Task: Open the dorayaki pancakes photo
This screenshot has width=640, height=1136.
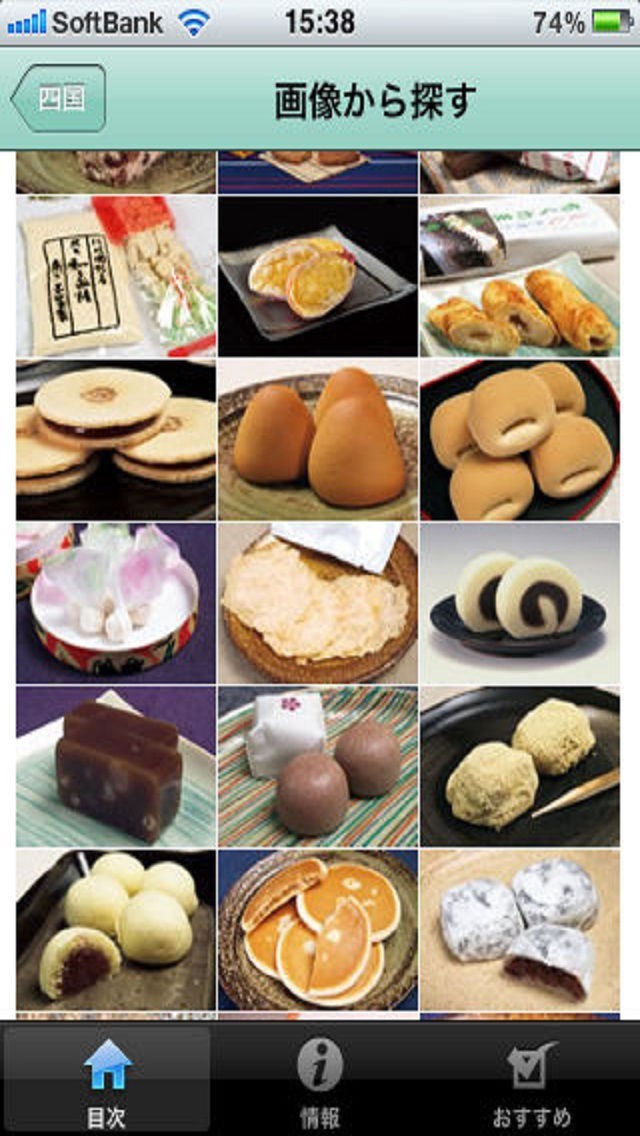Action: point(317,930)
